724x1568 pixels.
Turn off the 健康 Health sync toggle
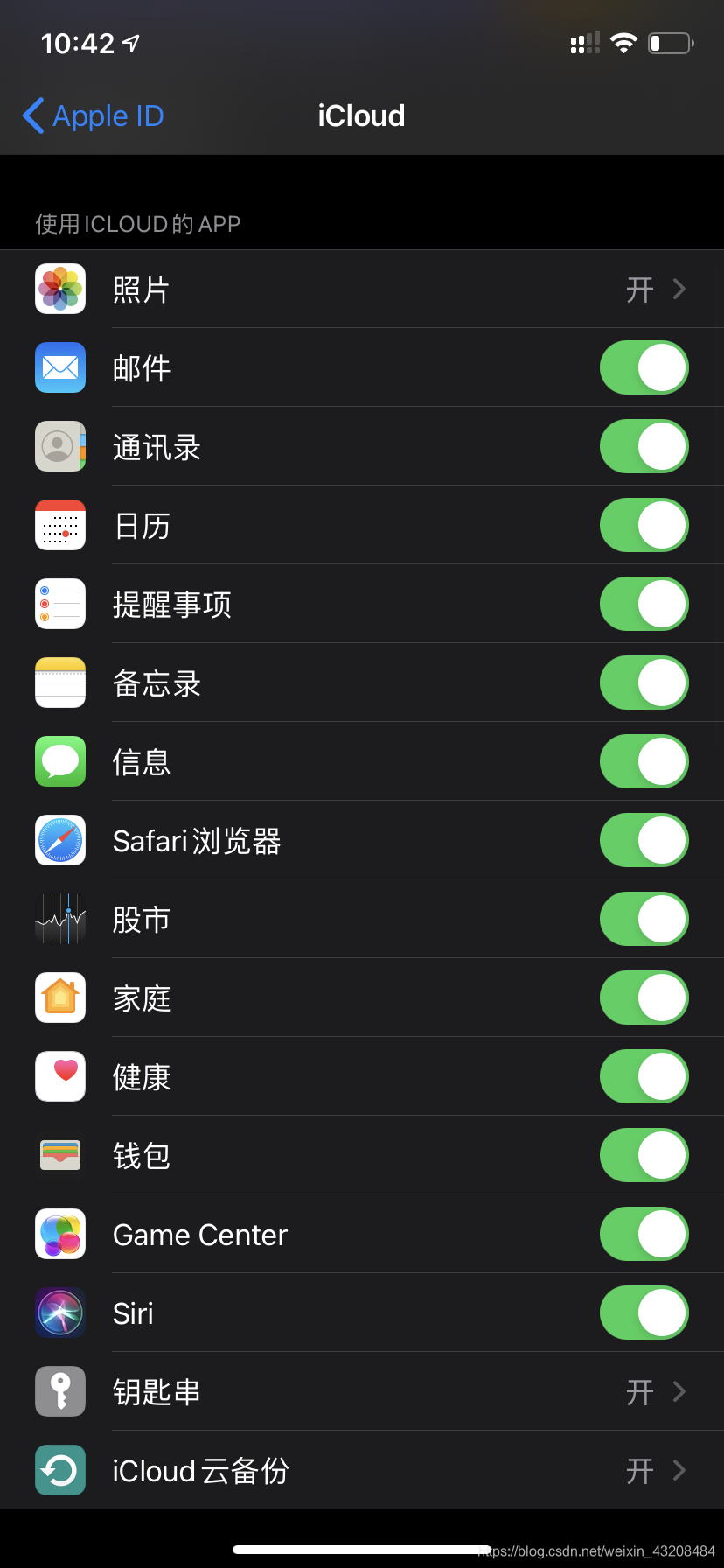click(x=644, y=1076)
